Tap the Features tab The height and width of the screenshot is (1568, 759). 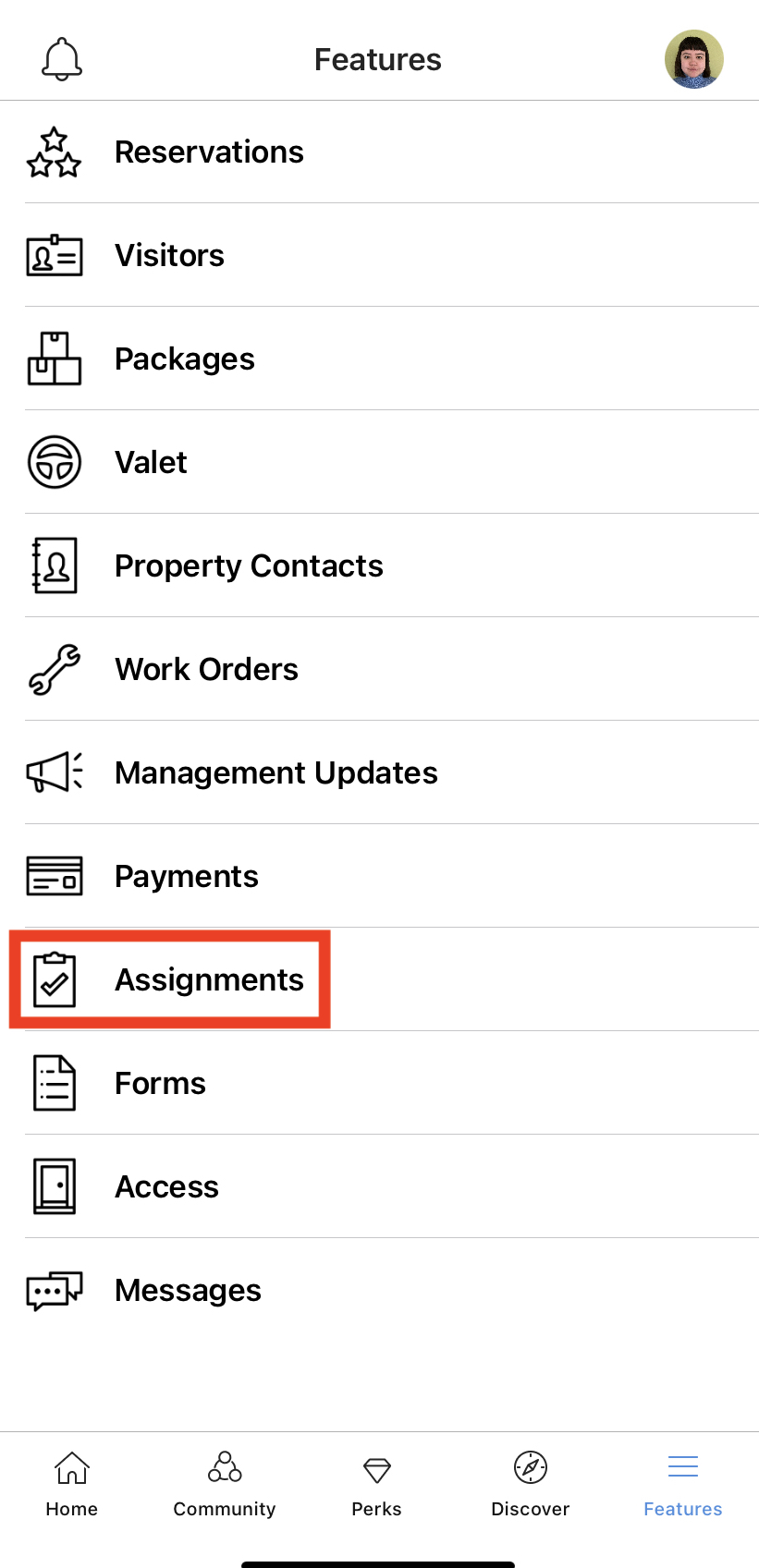[682, 1484]
